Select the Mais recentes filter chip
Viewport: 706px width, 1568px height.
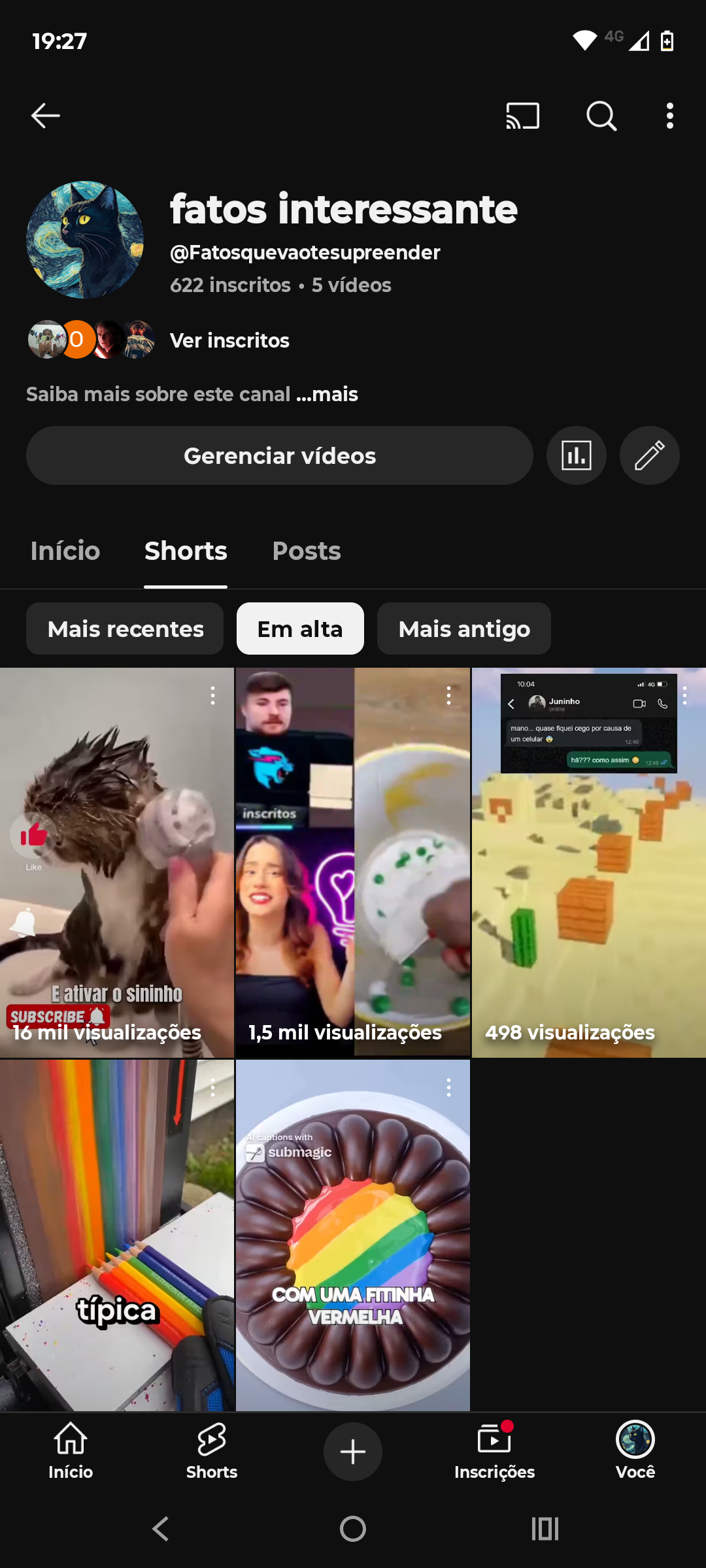click(x=125, y=629)
